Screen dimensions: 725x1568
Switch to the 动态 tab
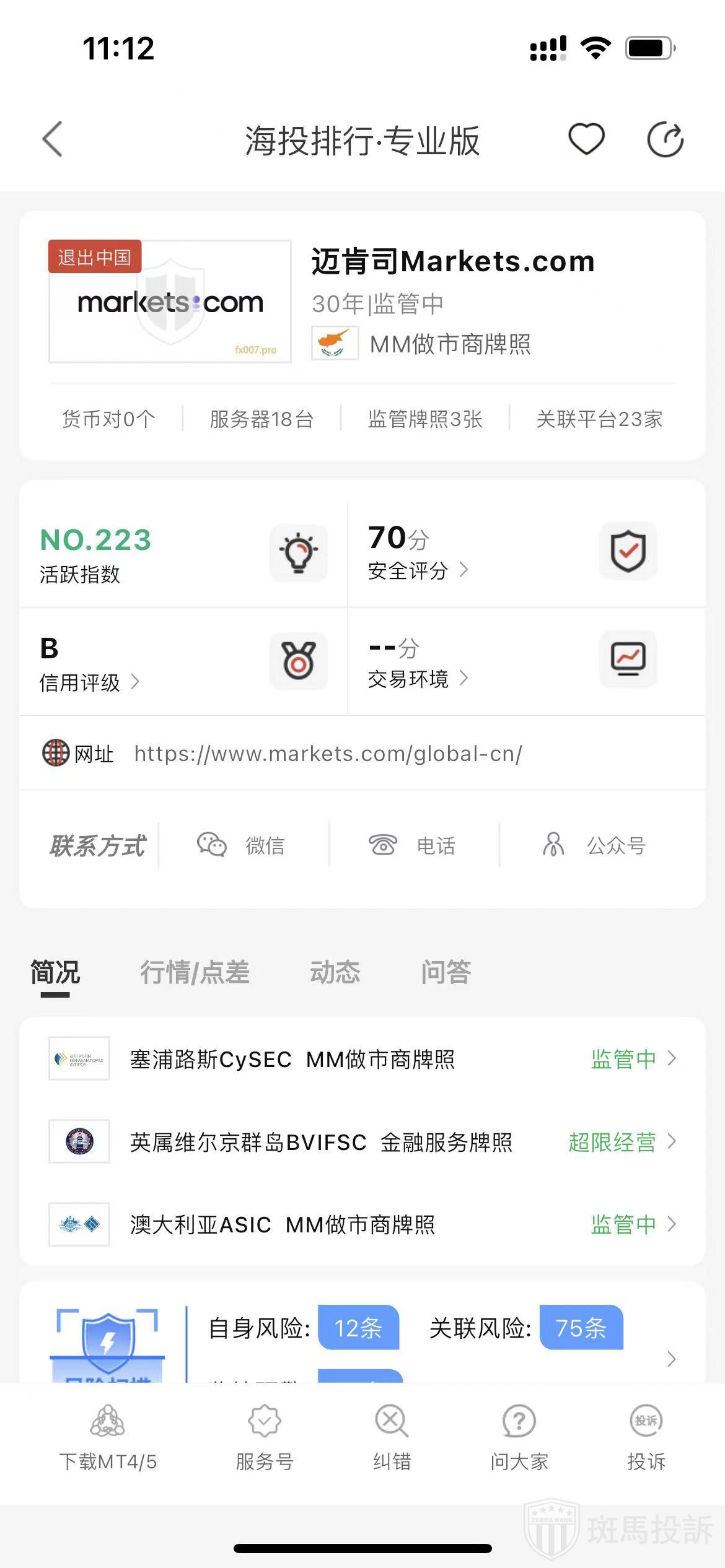pos(335,972)
